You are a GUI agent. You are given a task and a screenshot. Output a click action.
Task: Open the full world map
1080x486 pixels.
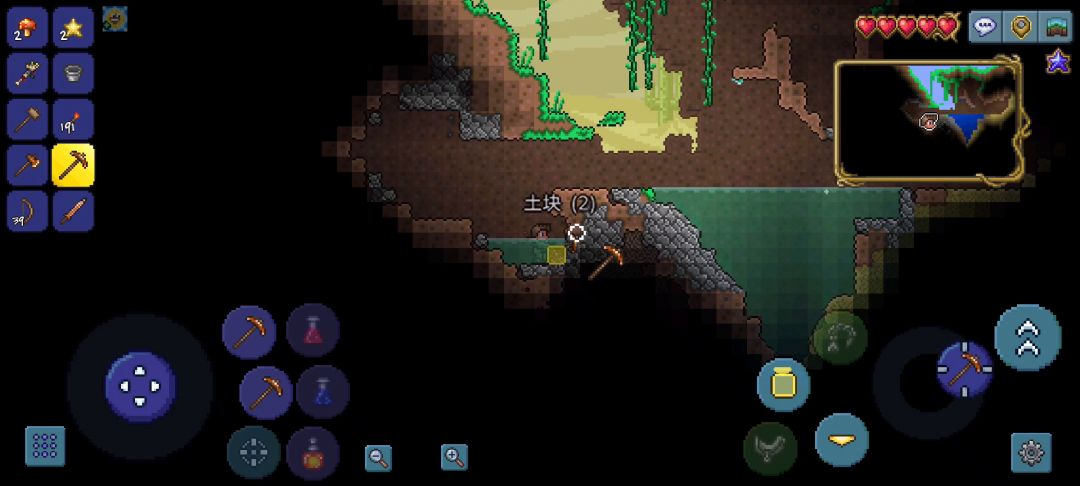[x=1055, y=27]
